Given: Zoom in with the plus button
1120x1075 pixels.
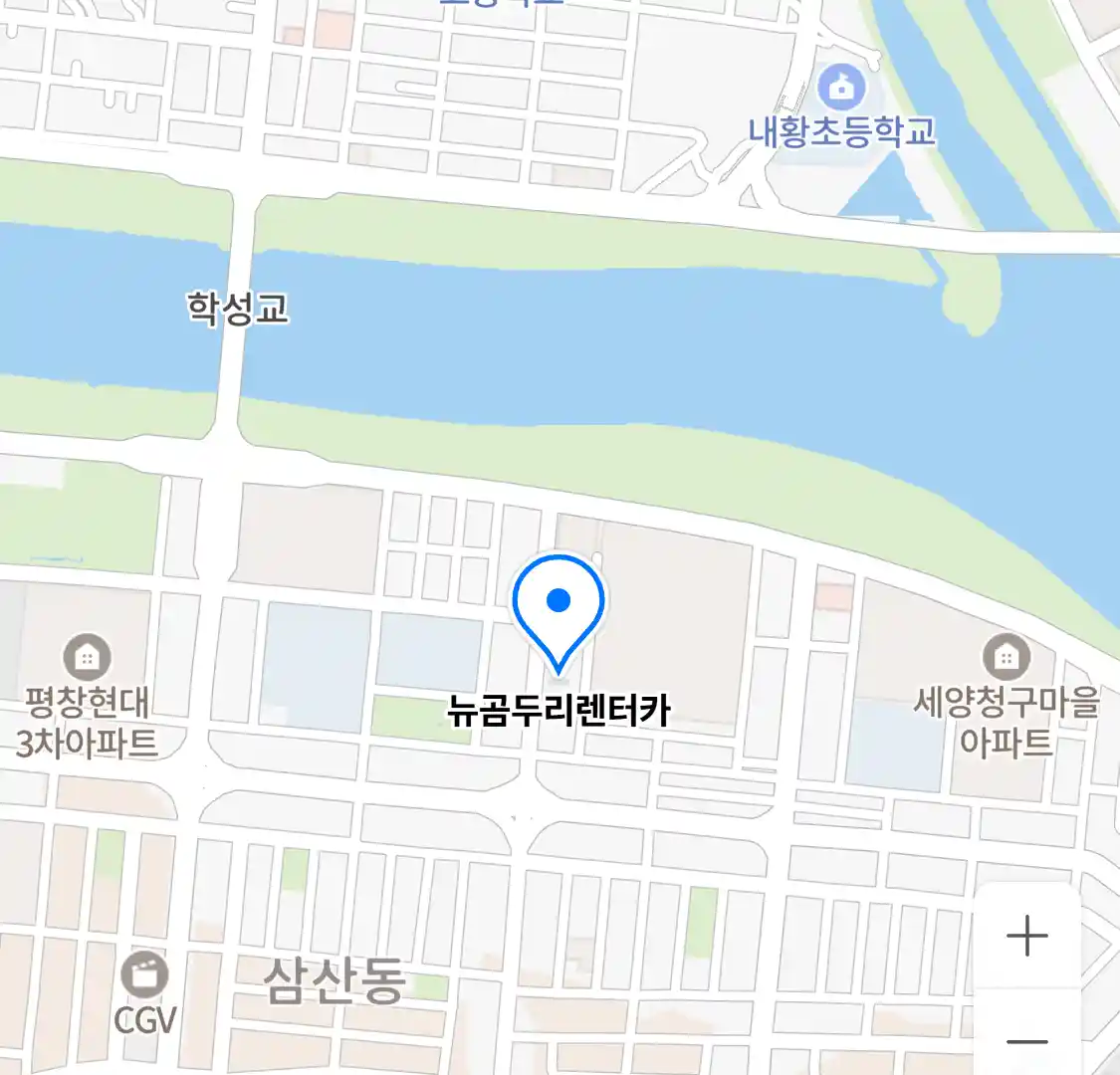Looking at the screenshot, I should 1026,937.
